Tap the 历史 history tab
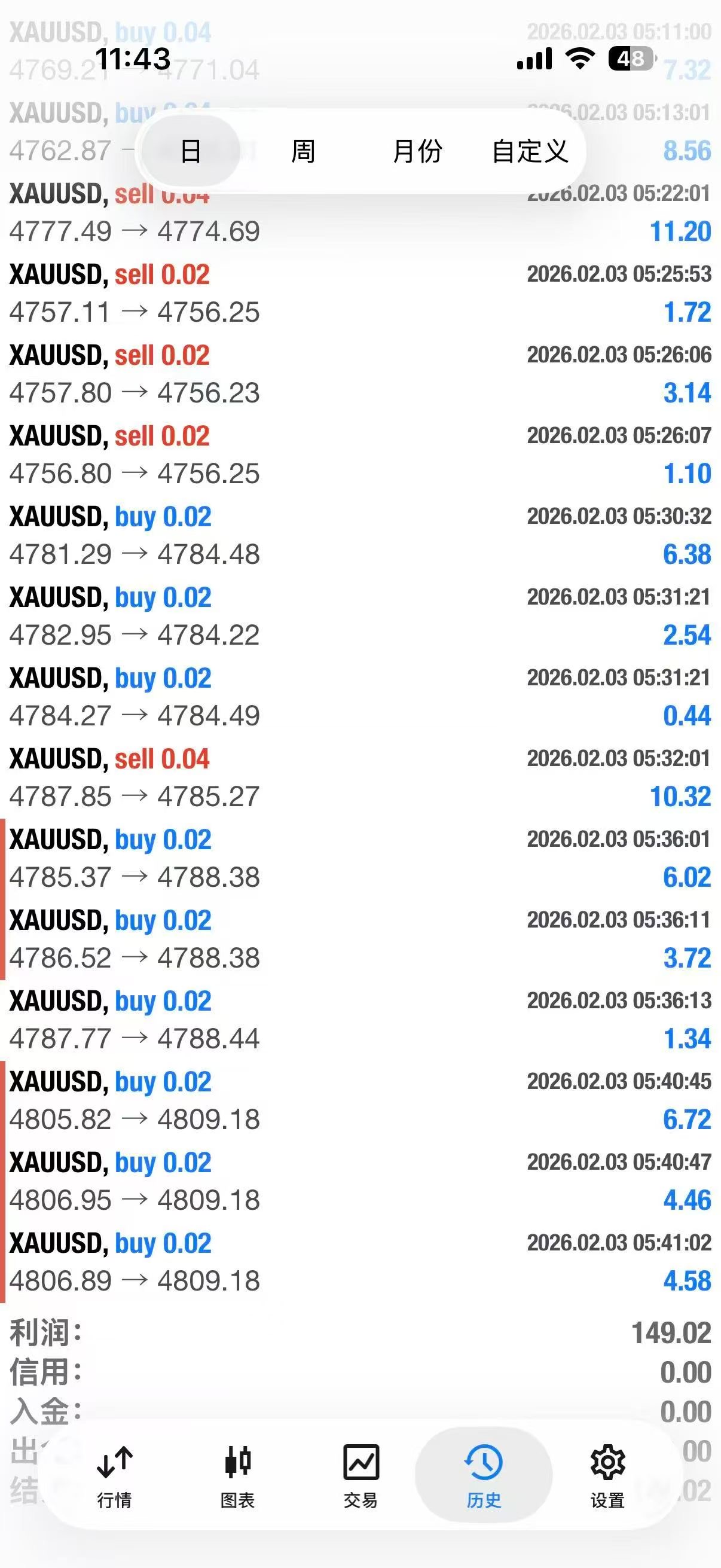 (x=484, y=1474)
